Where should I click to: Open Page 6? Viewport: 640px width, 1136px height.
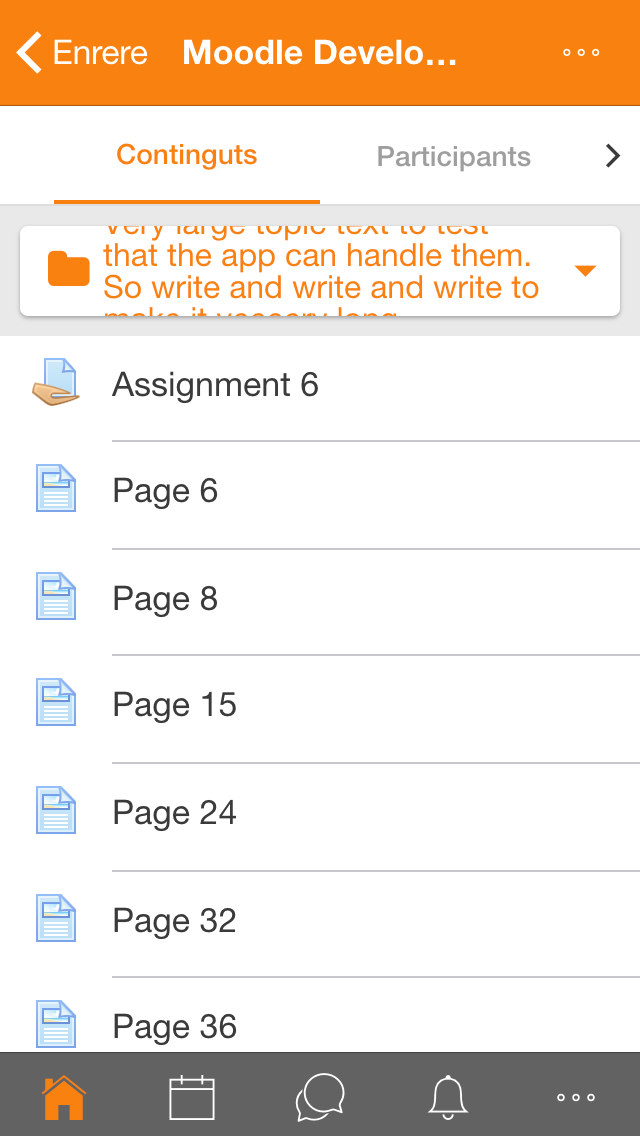pyautogui.click(x=320, y=491)
